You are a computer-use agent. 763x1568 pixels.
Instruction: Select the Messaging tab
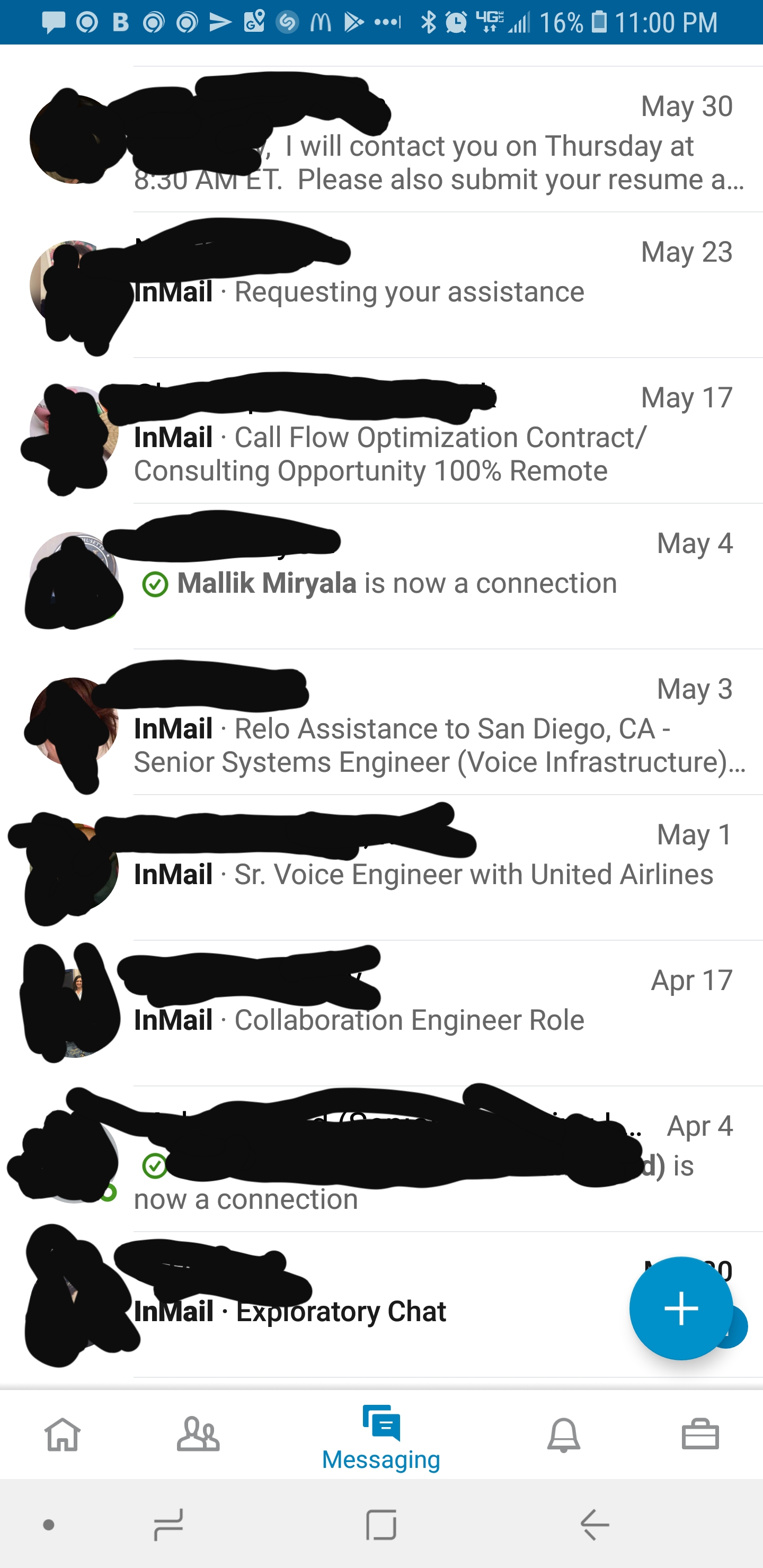point(381,1437)
